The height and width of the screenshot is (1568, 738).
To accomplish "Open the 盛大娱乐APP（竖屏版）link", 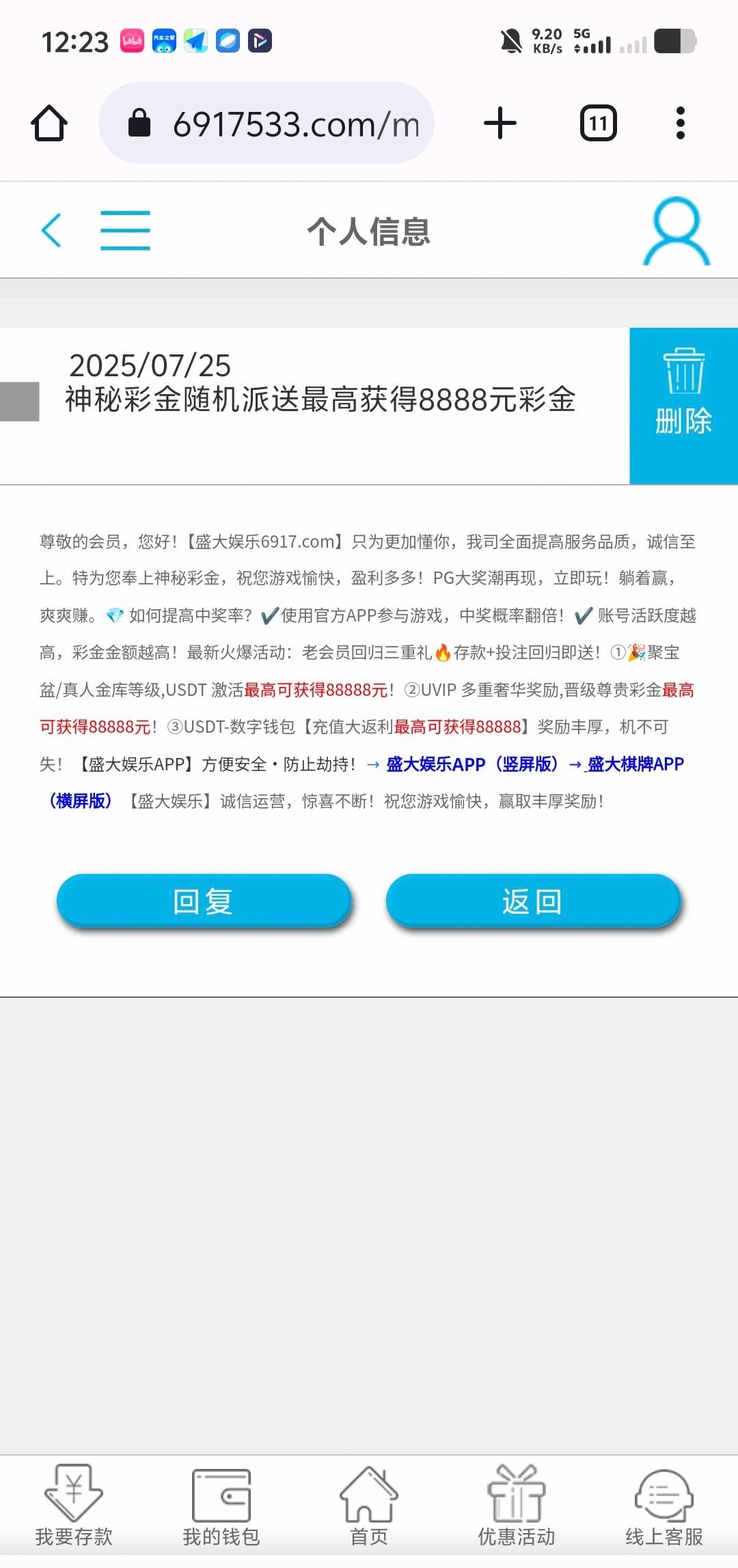I will click(x=472, y=764).
